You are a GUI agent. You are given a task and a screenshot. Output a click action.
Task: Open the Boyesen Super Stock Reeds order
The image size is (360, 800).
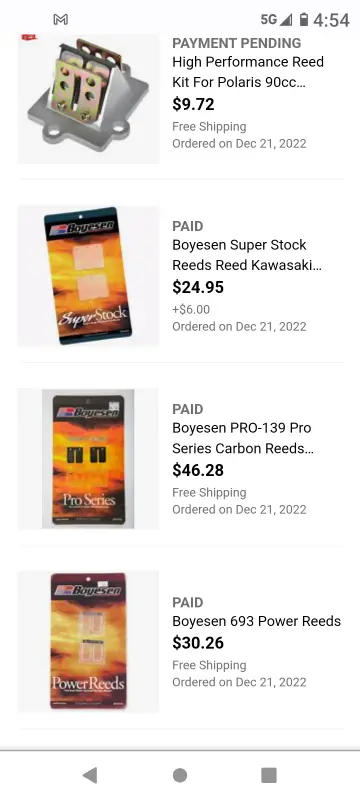180,276
